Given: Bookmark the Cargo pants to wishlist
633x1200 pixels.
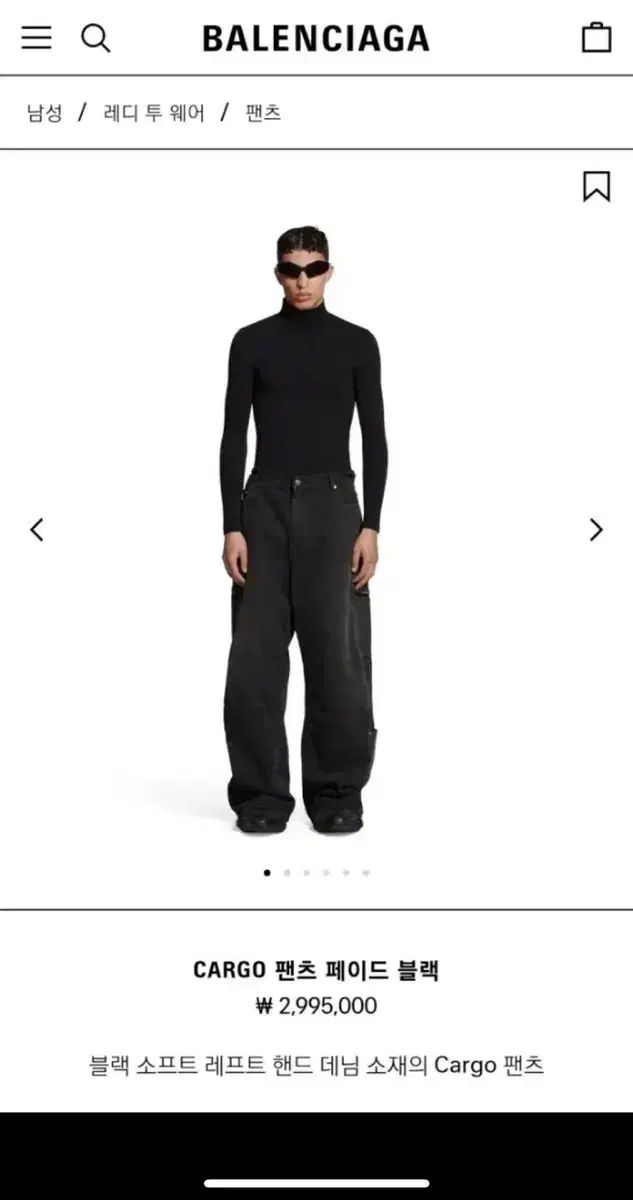Looking at the screenshot, I should [x=596, y=186].
